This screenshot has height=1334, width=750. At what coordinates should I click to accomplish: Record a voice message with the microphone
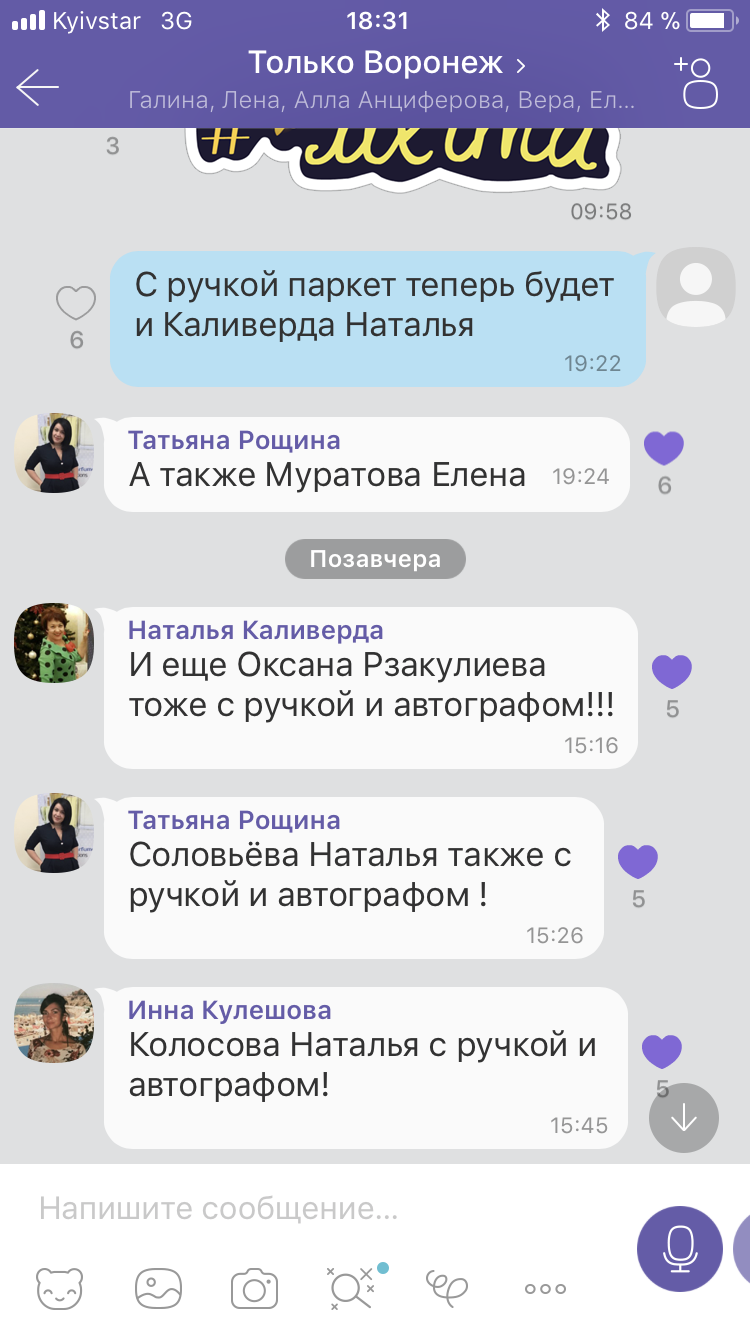point(680,1248)
